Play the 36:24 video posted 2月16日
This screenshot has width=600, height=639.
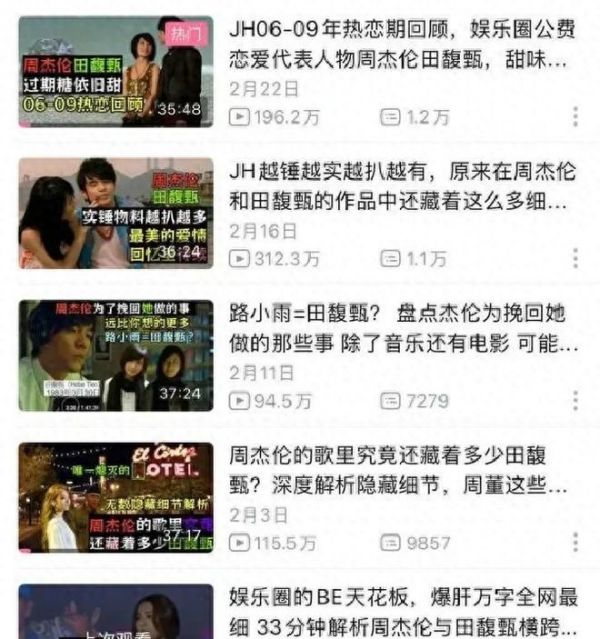pos(116,212)
